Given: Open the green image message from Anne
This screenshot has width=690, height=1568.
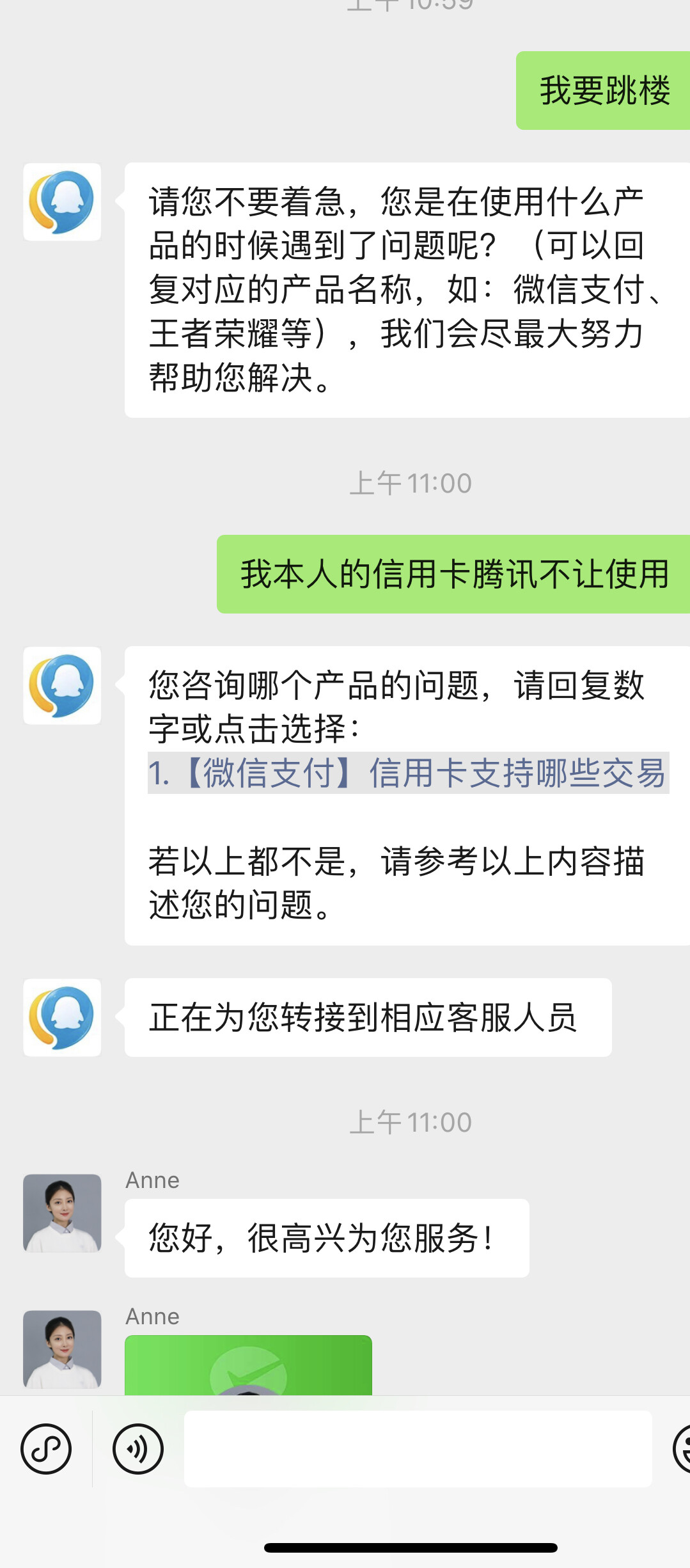Looking at the screenshot, I should click(248, 1365).
